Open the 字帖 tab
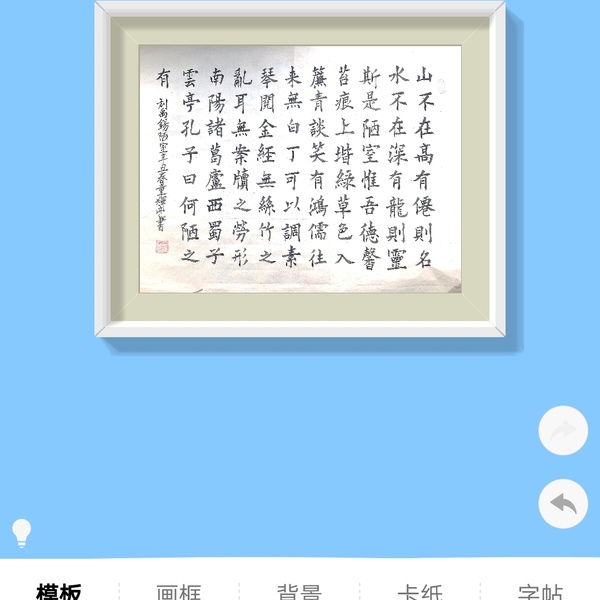Screen dimensions: 600x600 540,590
